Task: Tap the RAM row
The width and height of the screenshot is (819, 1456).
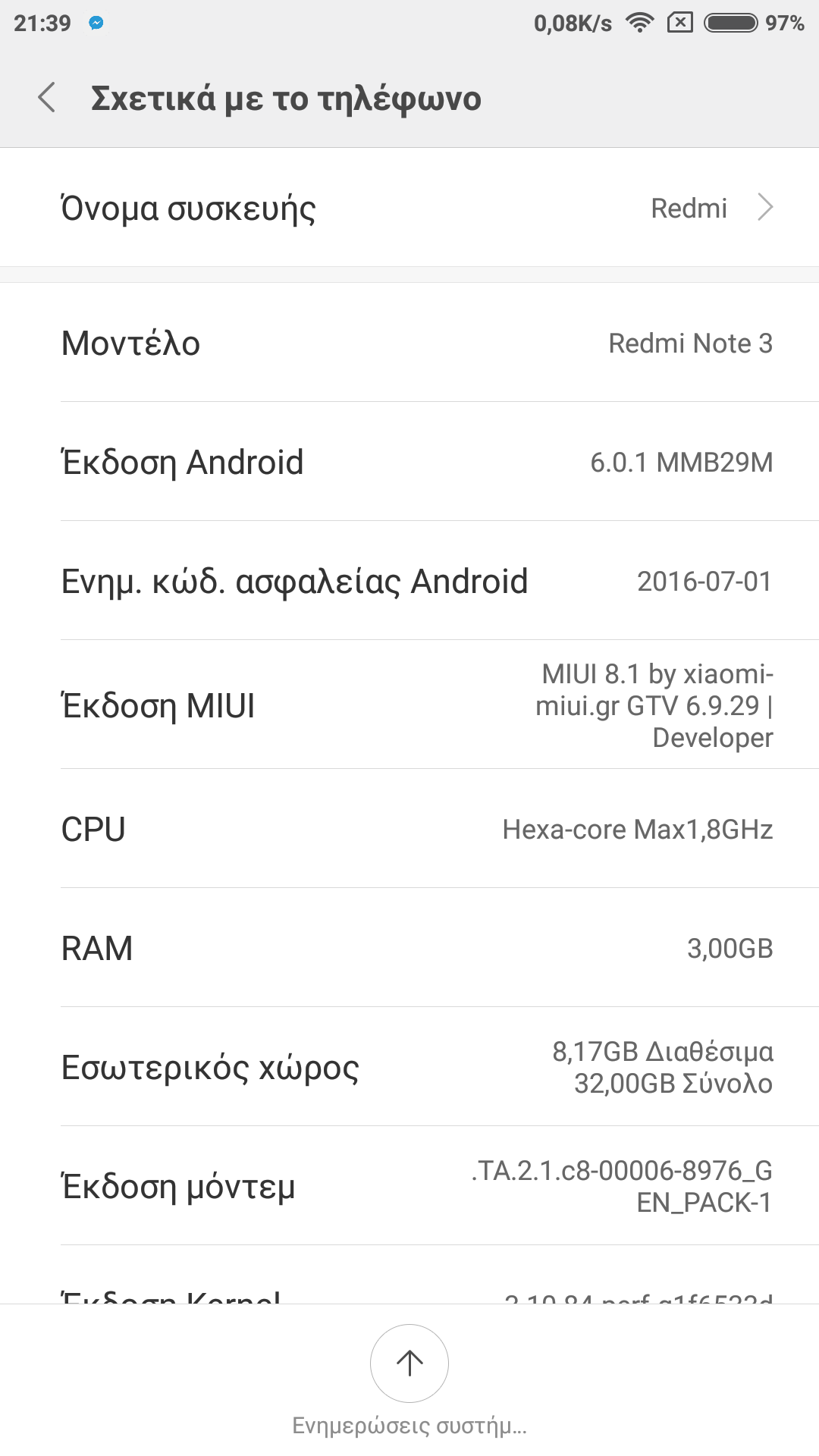Action: [x=409, y=948]
